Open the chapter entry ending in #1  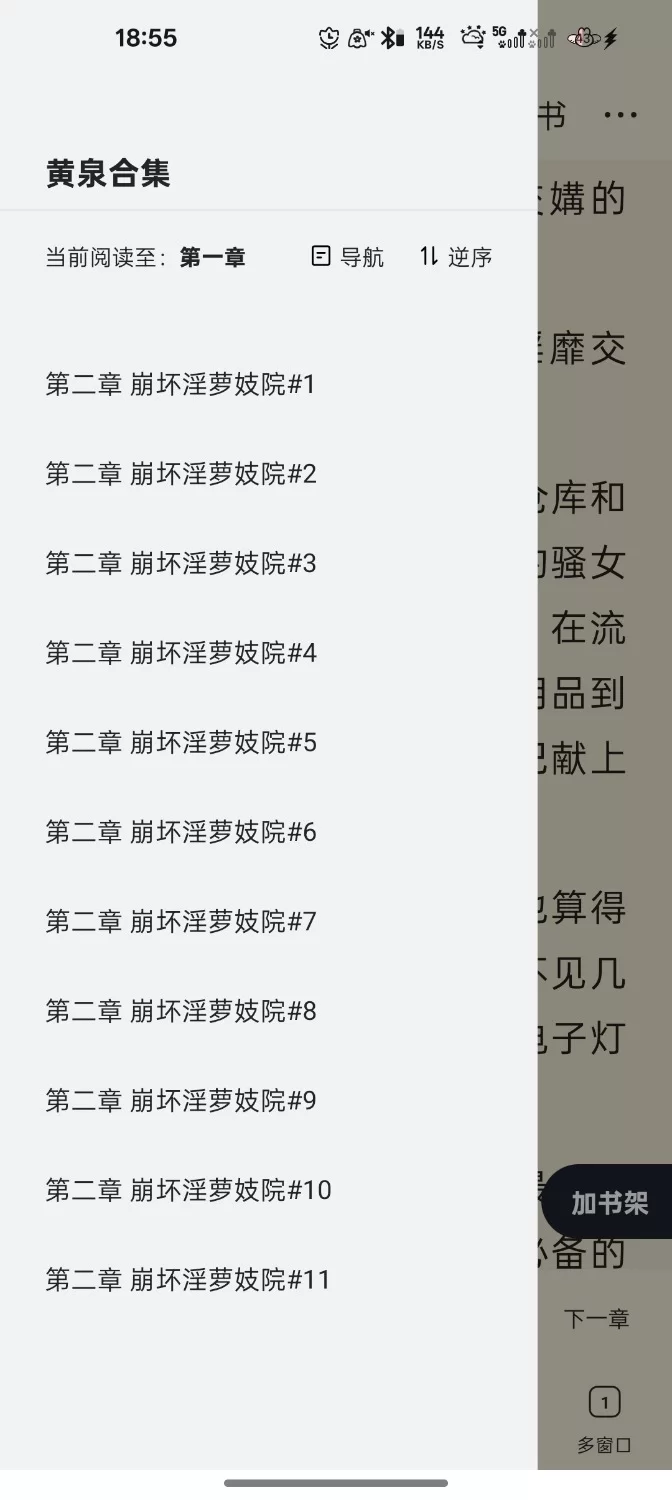(x=180, y=384)
